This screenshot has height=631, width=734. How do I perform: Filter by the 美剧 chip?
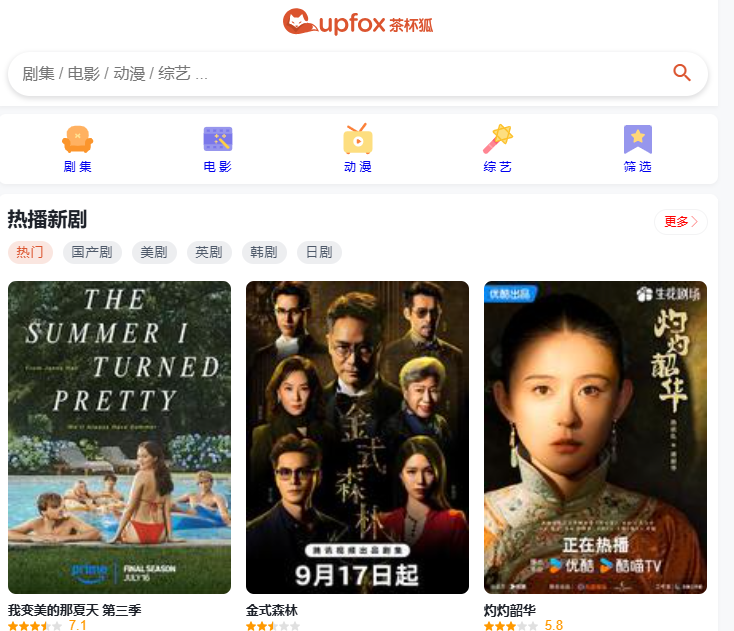pos(154,252)
